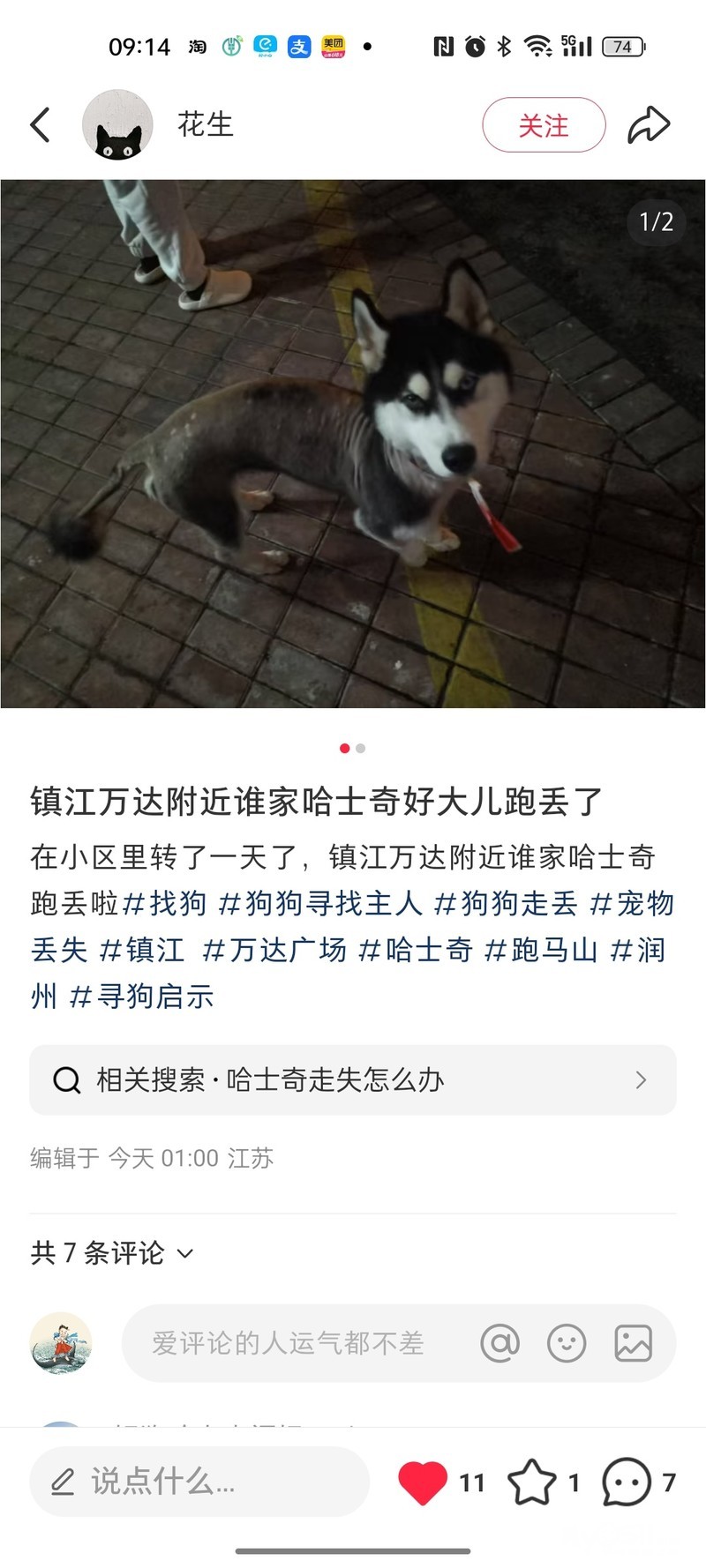Like the post with the heart icon
The image size is (706, 1568).
pyautogui.click(x=423, y=1482)
